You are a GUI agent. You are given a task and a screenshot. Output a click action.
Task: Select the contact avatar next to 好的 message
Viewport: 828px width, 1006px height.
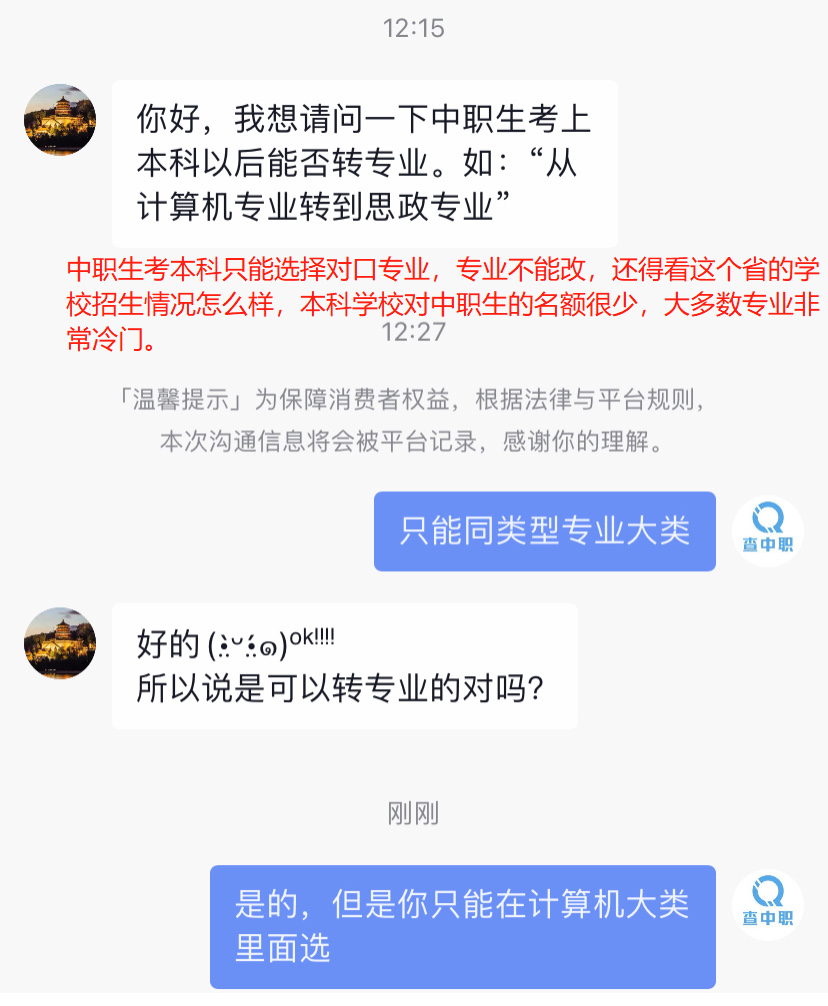(x=59, y=644)
